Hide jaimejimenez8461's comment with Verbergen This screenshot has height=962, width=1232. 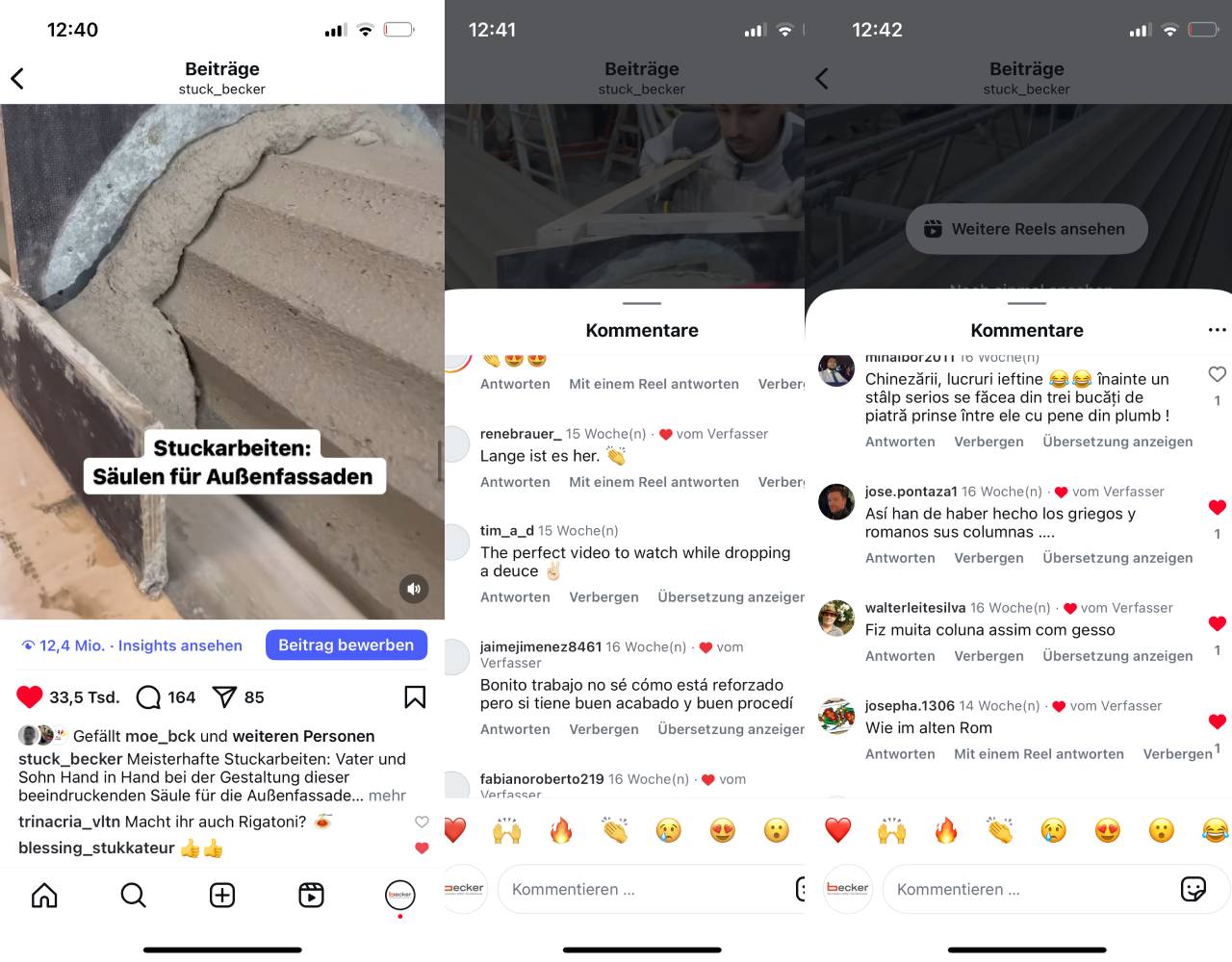[x=603, y=729]
